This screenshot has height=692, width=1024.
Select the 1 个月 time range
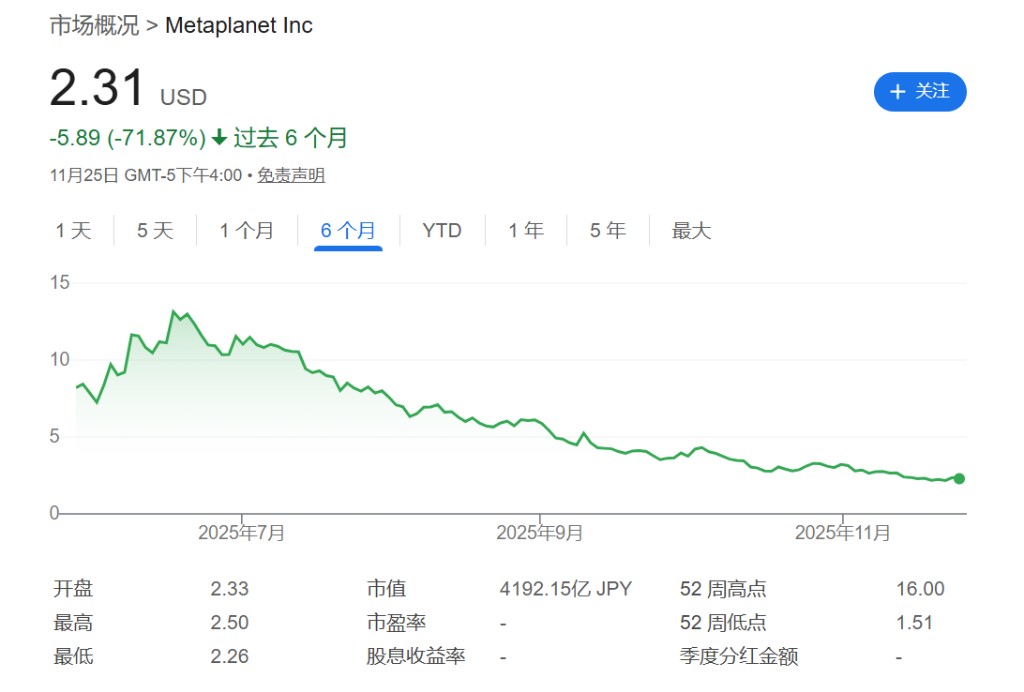coord(247,231)
